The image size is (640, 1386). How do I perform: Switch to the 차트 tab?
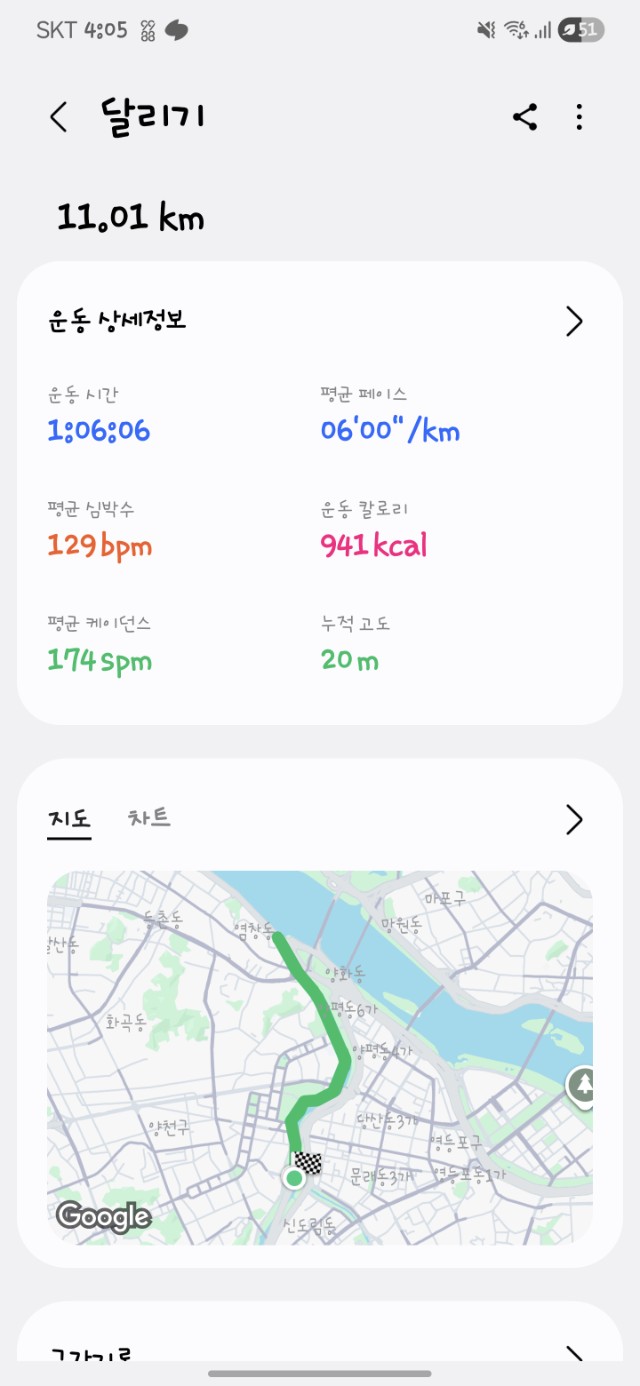[149, 818]
